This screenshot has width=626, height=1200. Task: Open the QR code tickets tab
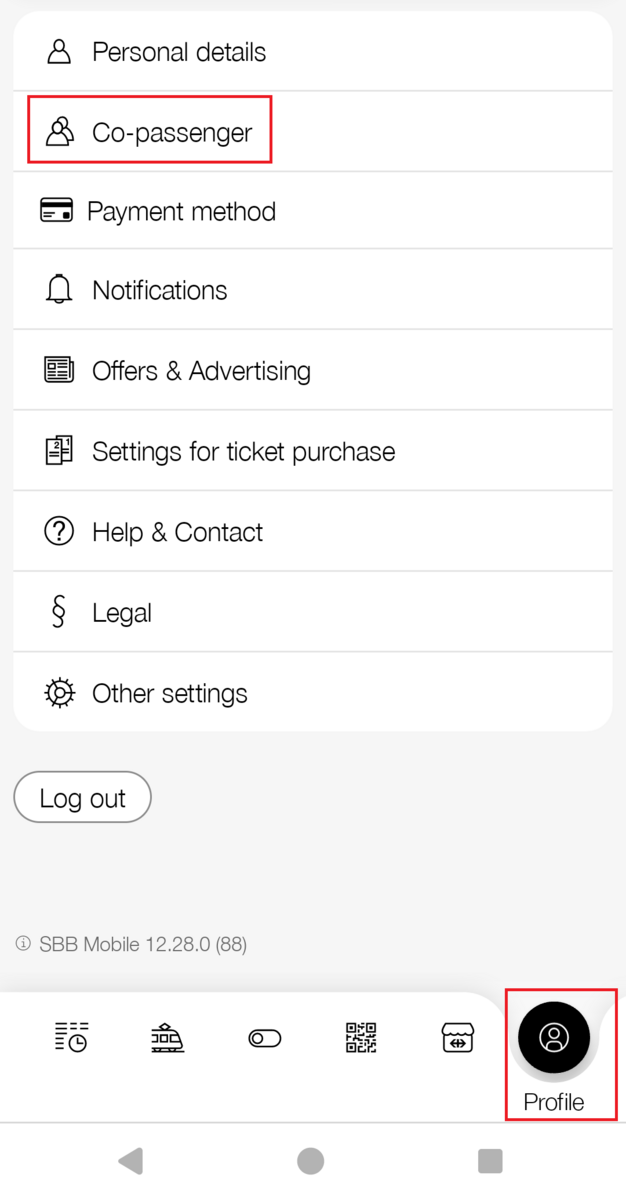tap(361, 1038)
